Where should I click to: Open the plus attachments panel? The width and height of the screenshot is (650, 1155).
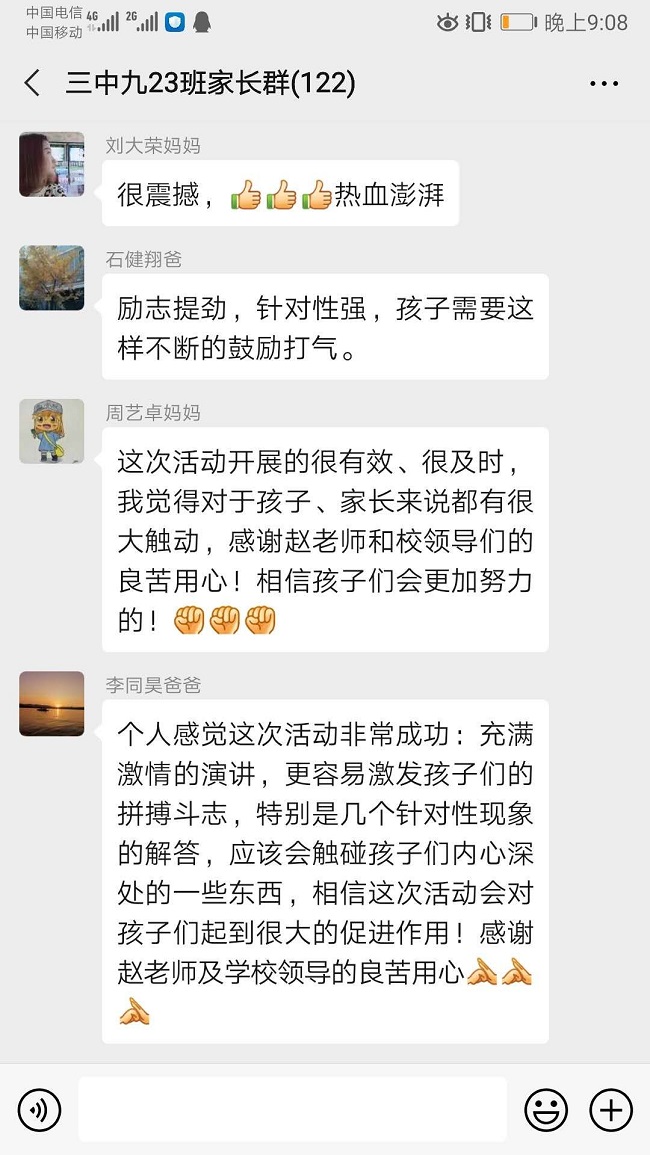click(610, 1109)
